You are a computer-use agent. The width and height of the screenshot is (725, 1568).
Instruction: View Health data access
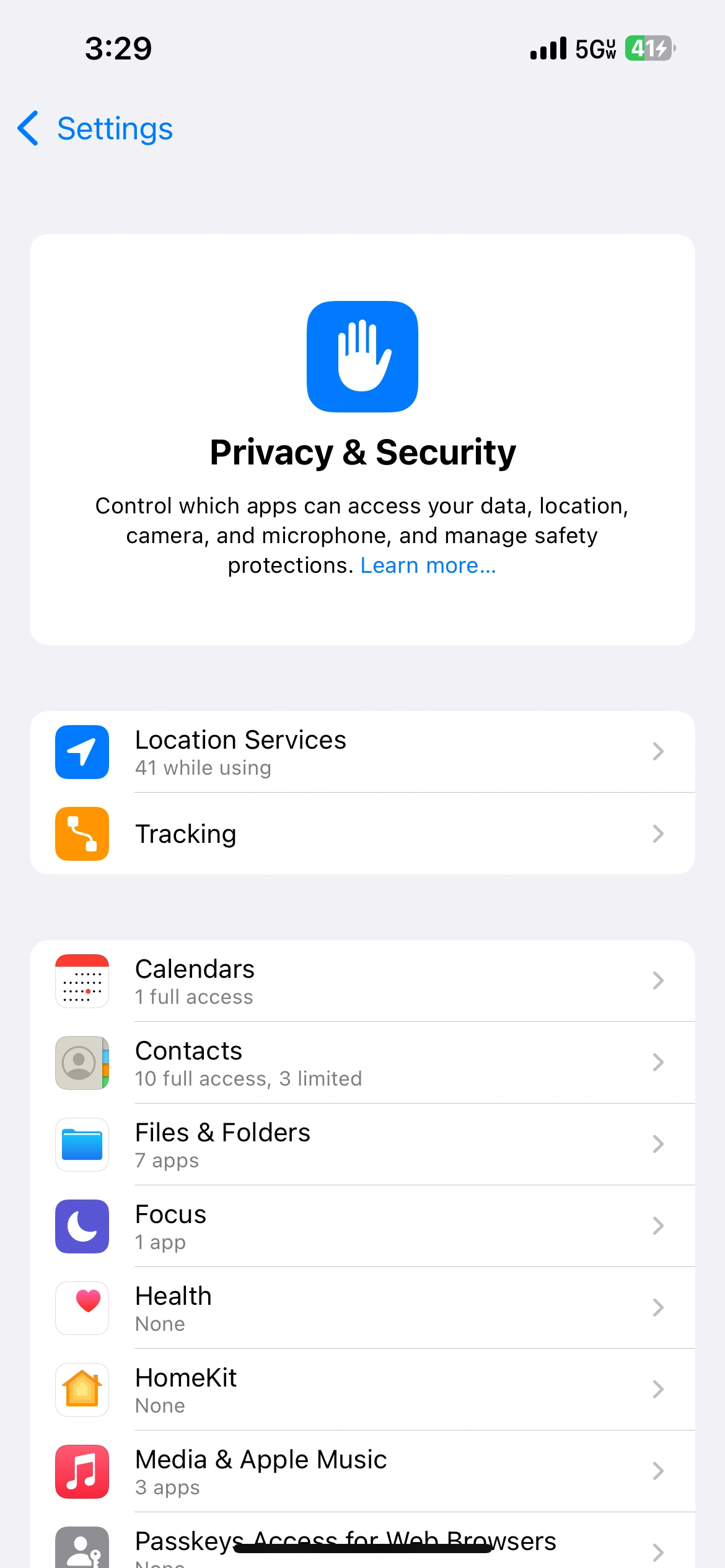(362, 1308)
